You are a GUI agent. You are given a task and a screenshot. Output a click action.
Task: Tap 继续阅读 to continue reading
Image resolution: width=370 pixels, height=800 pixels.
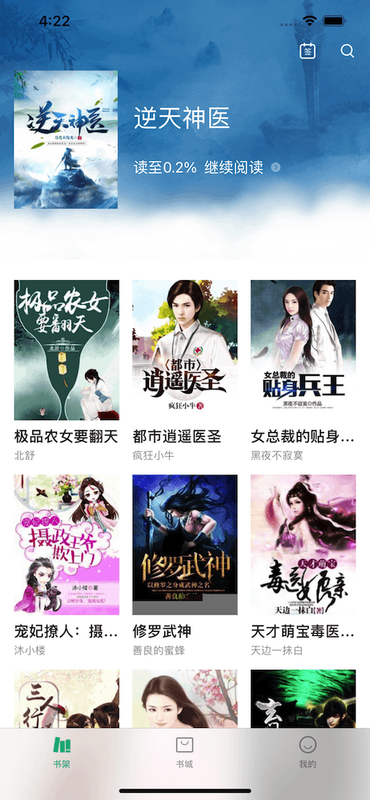tap(234, 167)
